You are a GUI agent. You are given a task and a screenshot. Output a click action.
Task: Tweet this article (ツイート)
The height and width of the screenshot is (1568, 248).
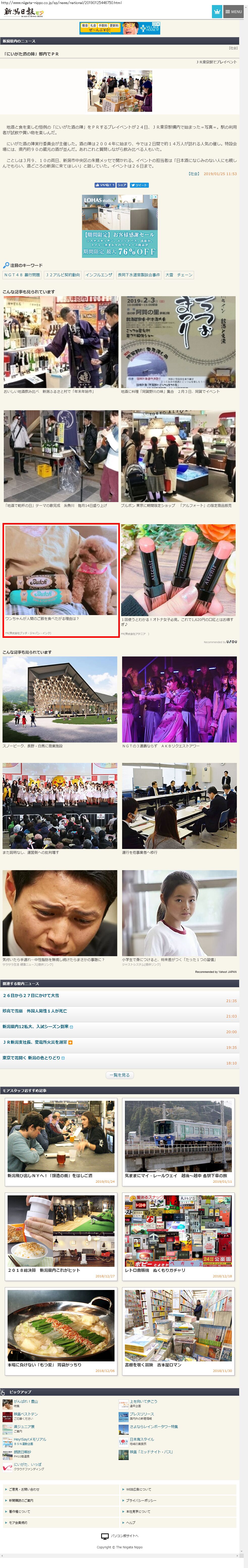coord(140,185)
